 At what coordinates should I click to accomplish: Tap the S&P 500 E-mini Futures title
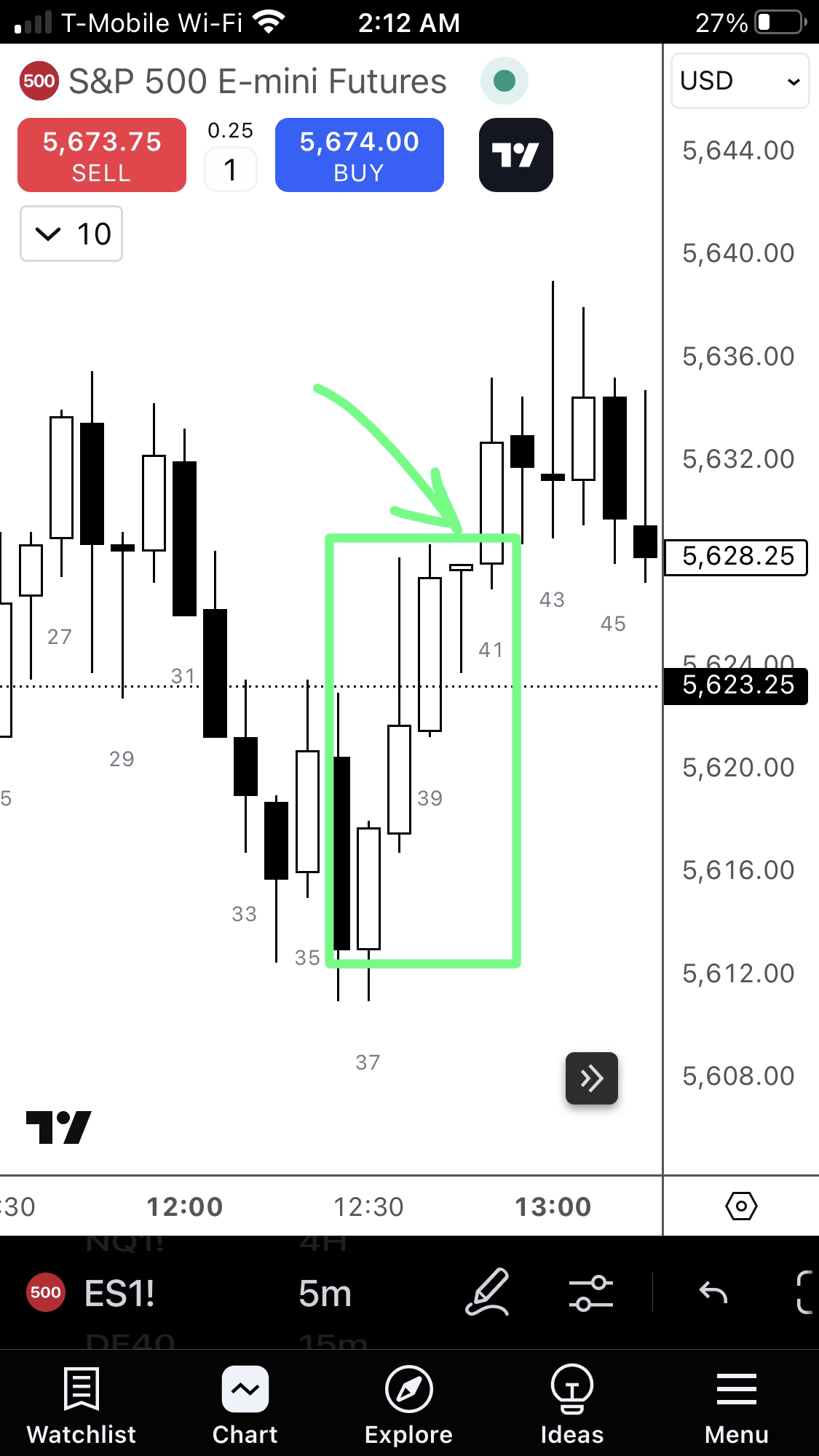click(x=257, y=81)
